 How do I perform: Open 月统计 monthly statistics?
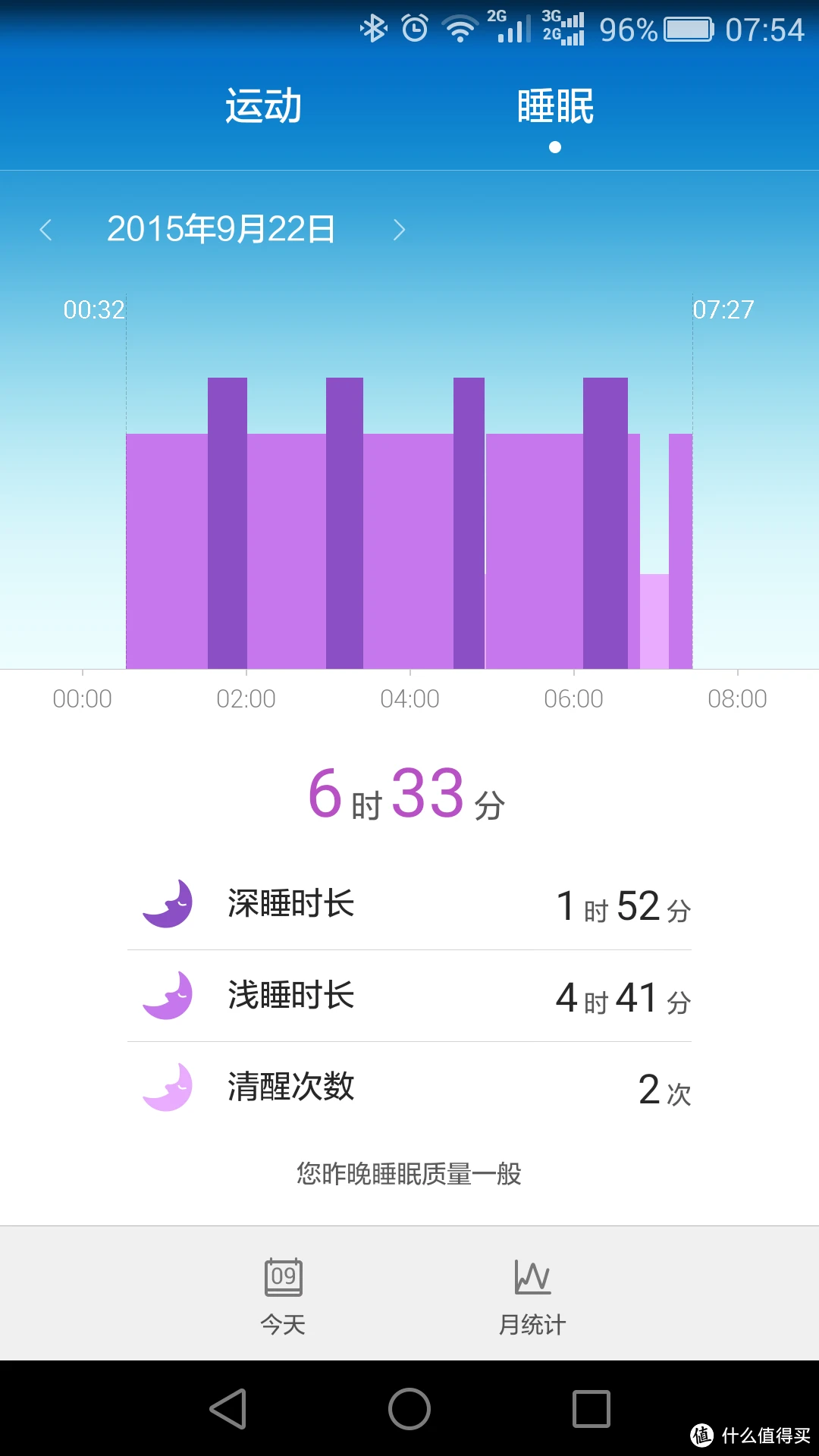pos(532,1295)
